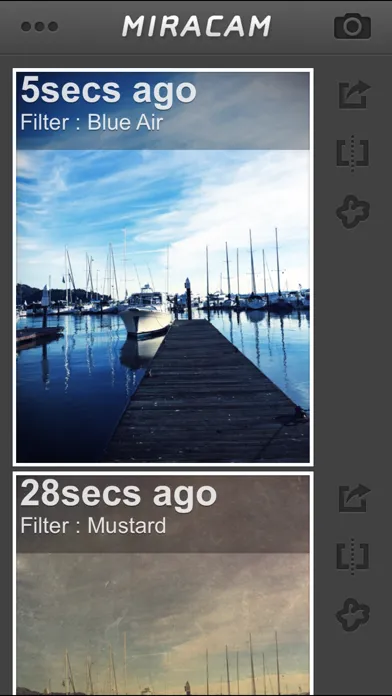Viewport: 392px width, 696px height.
Task: Tap the compare icon beside Mustard photo
Action: [352, 556]
